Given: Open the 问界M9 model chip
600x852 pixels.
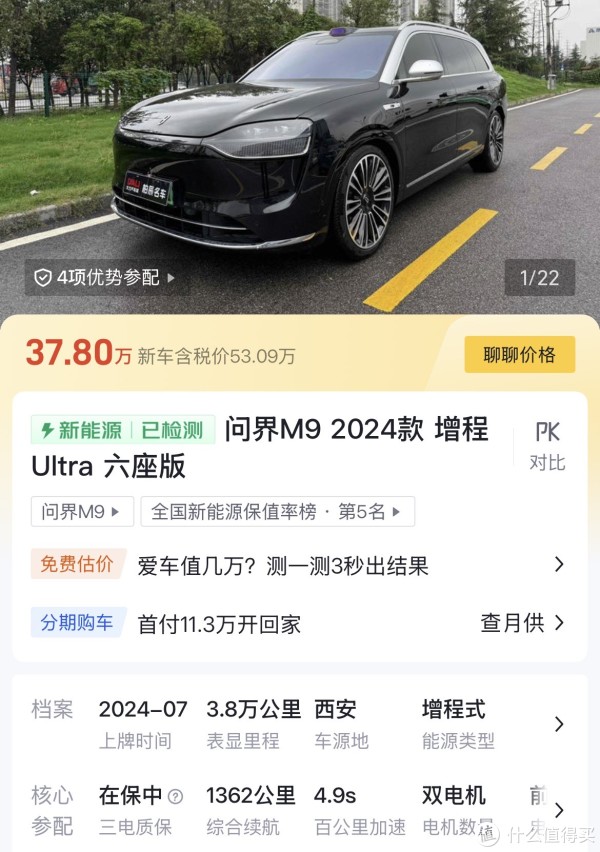Looking at the screenshot, I should (82, 512).
